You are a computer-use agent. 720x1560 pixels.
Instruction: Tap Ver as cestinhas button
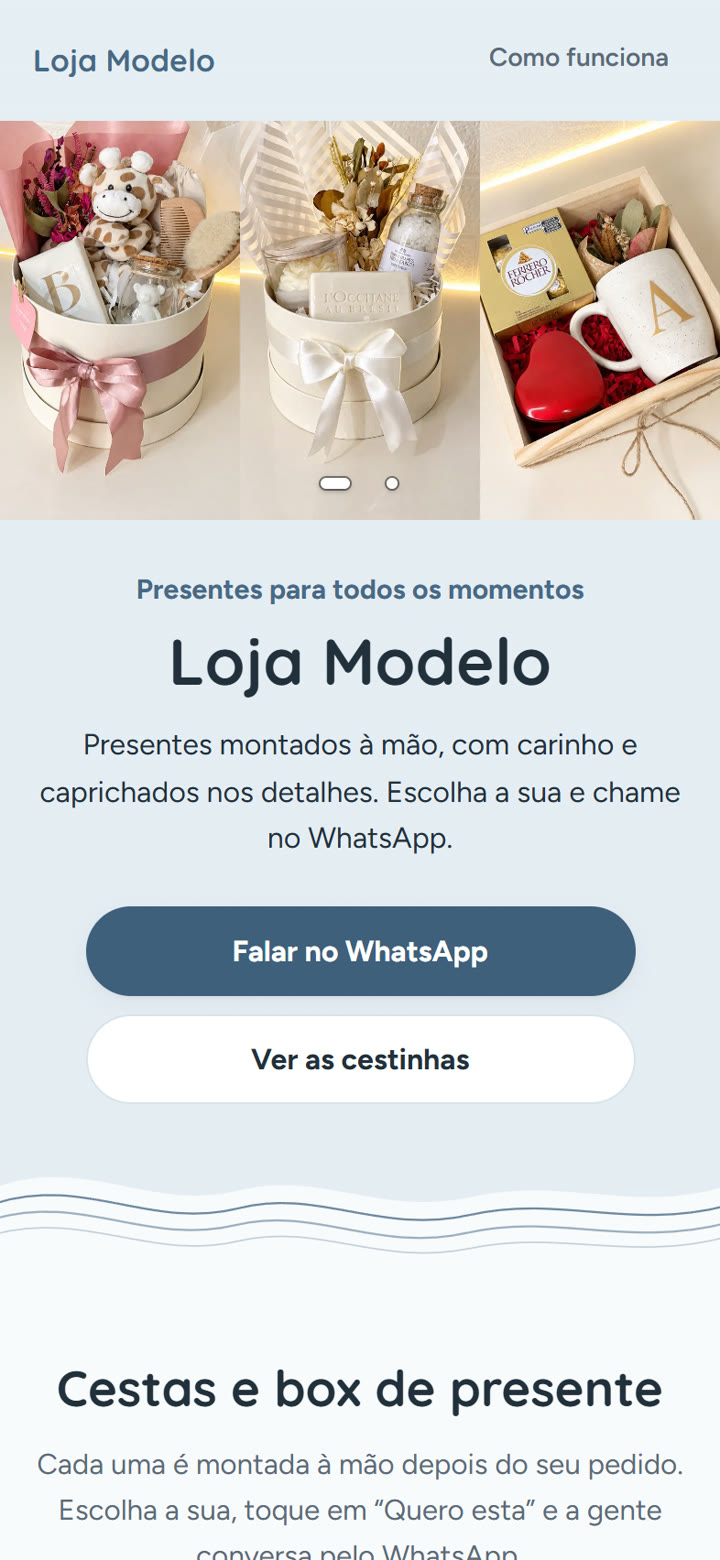(x=360, y=1060)
